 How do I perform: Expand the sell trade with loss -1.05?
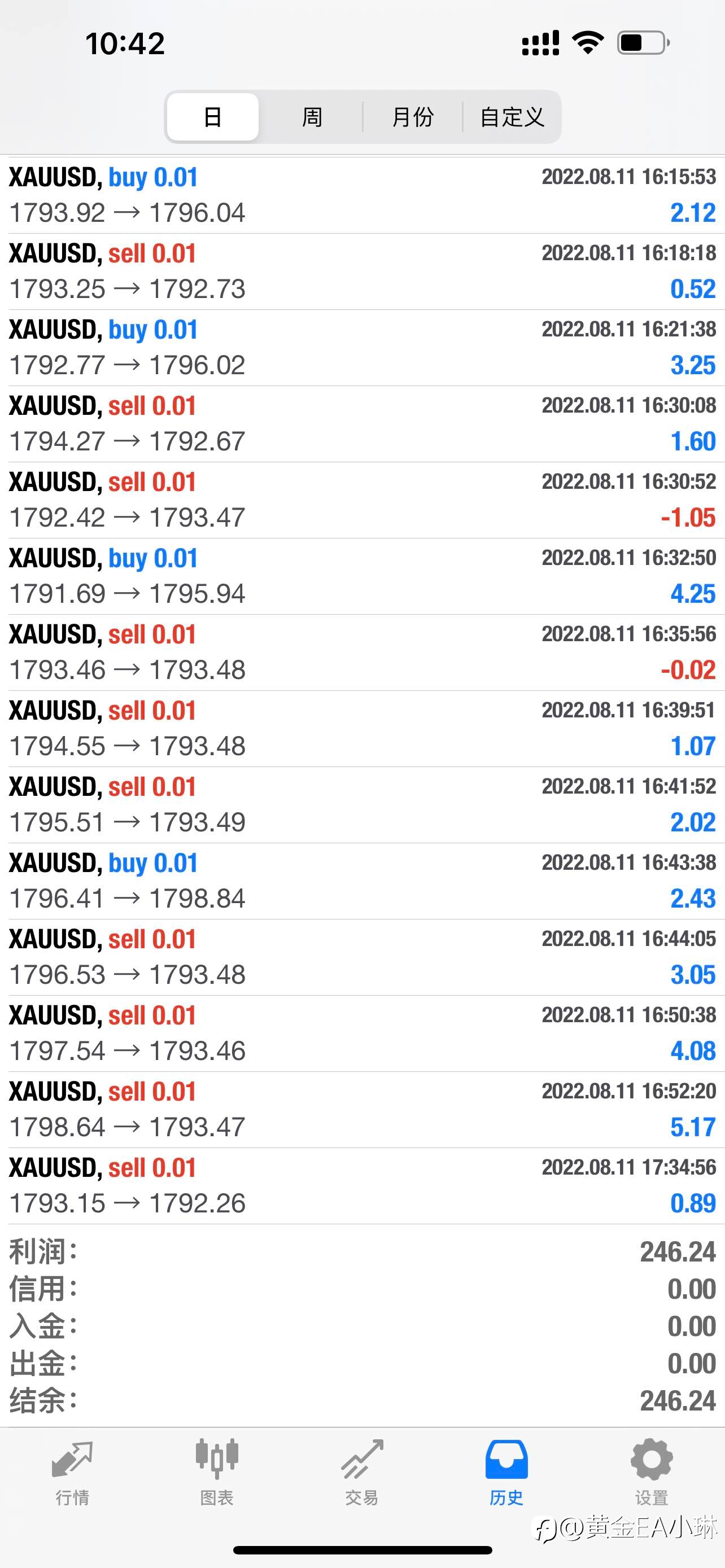(362, 500)
